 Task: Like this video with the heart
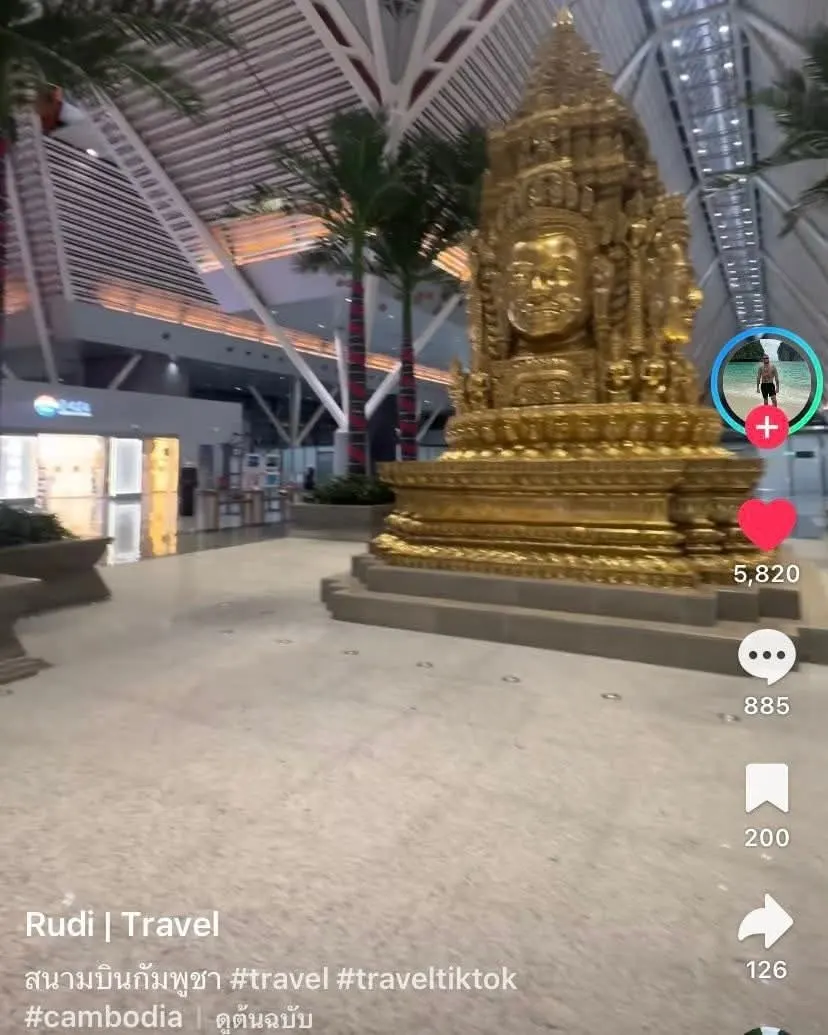[767, 526]
